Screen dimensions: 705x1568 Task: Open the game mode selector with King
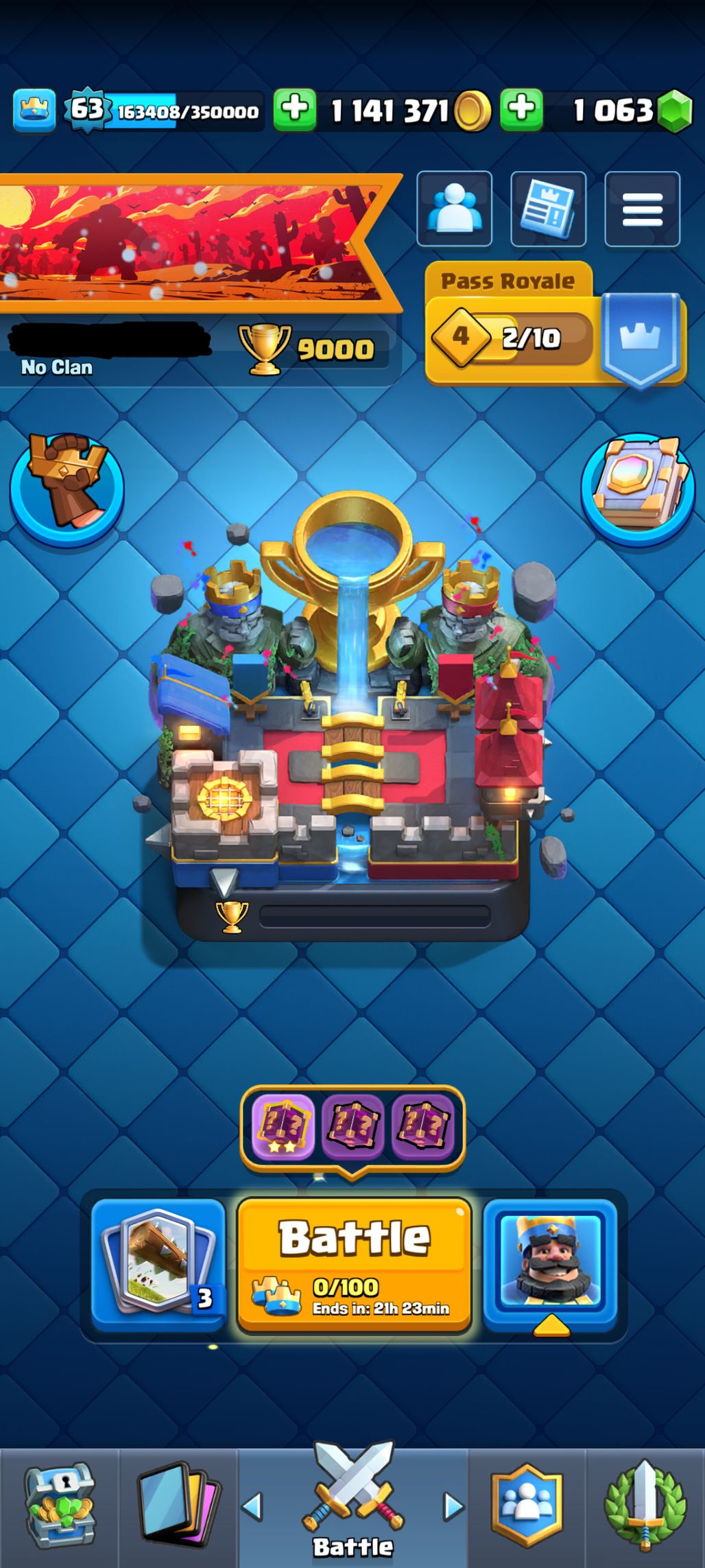tap(550, 1264)
